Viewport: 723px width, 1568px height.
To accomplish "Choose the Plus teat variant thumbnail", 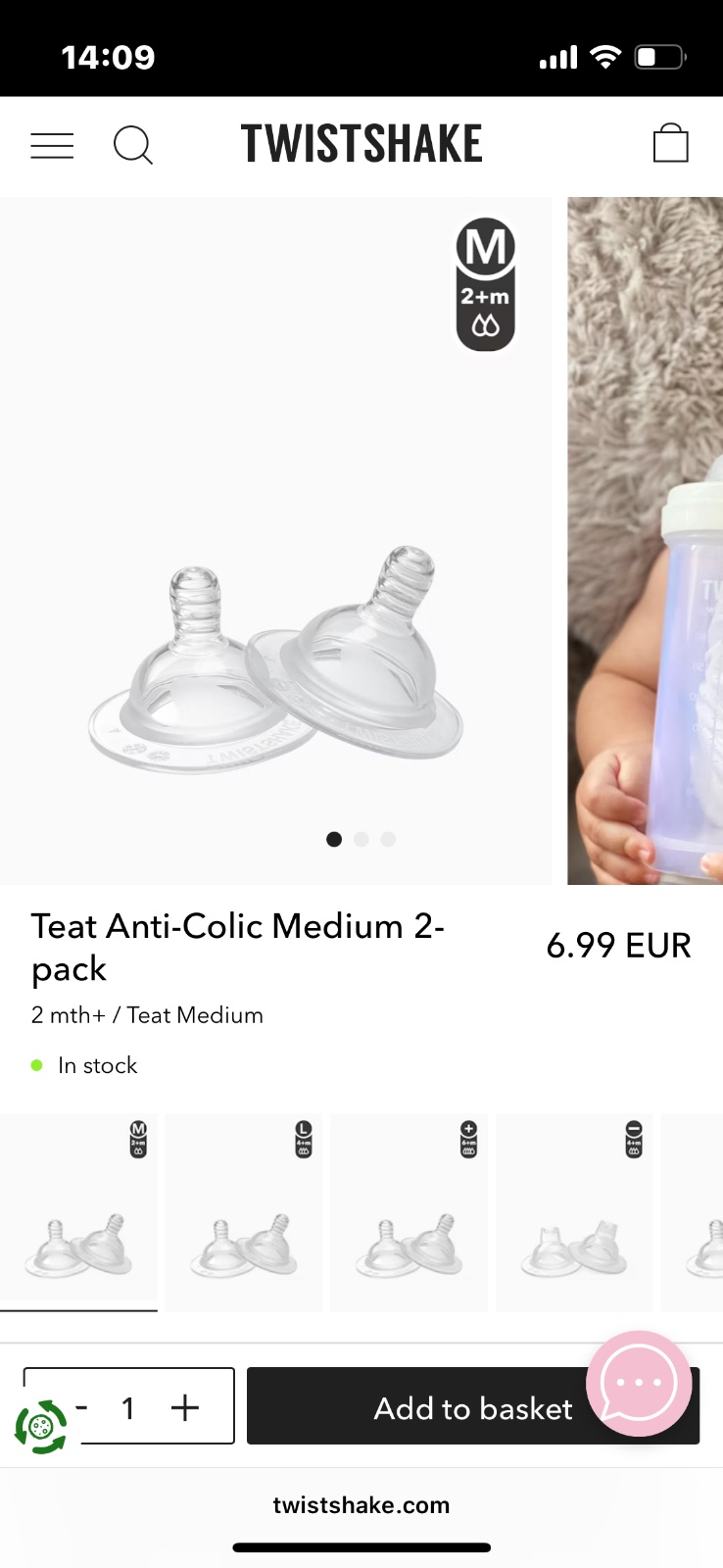I will coord(409,1211).
